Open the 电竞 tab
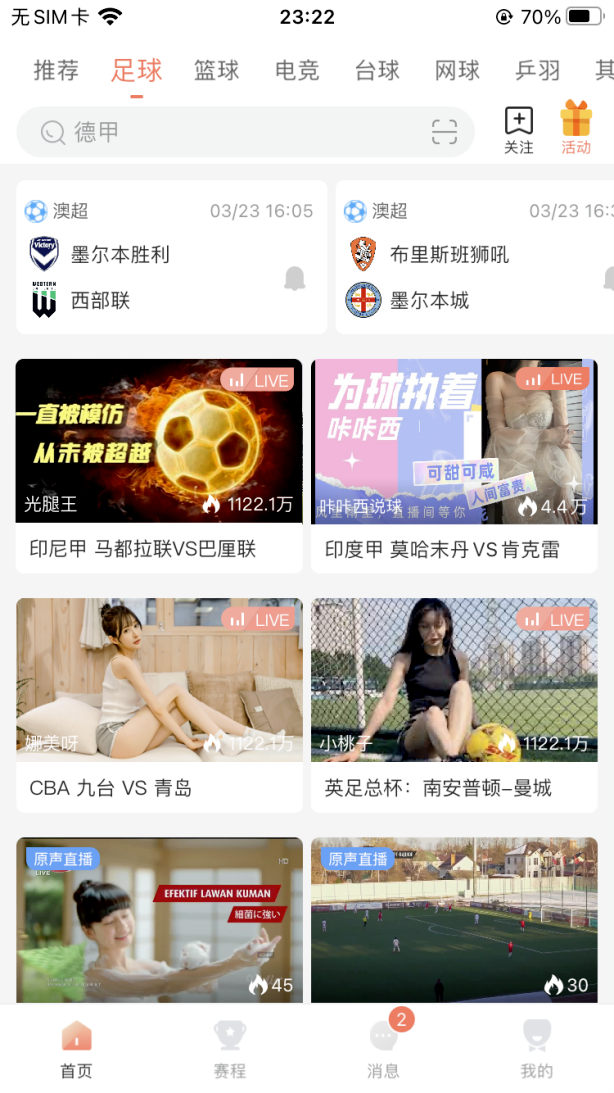The height and width of the screenshot is (1093, 614). click(297, 71)
